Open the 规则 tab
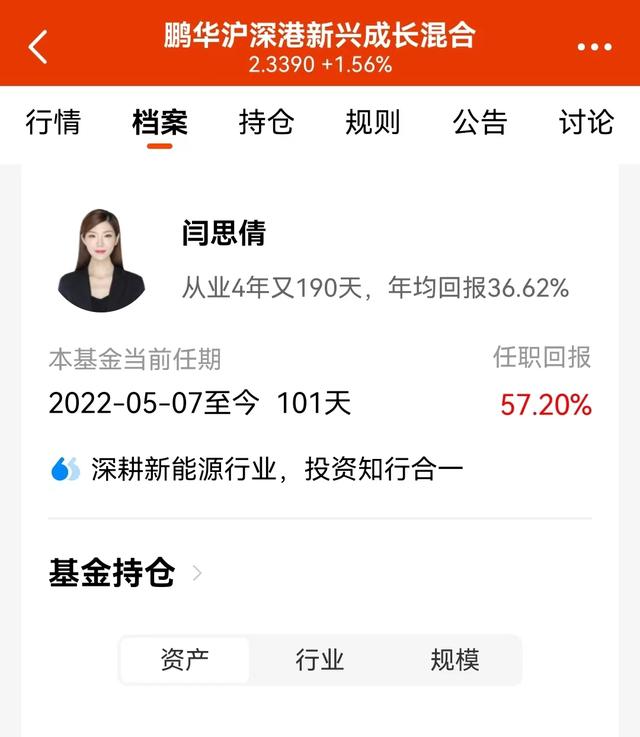 (372, 123)
